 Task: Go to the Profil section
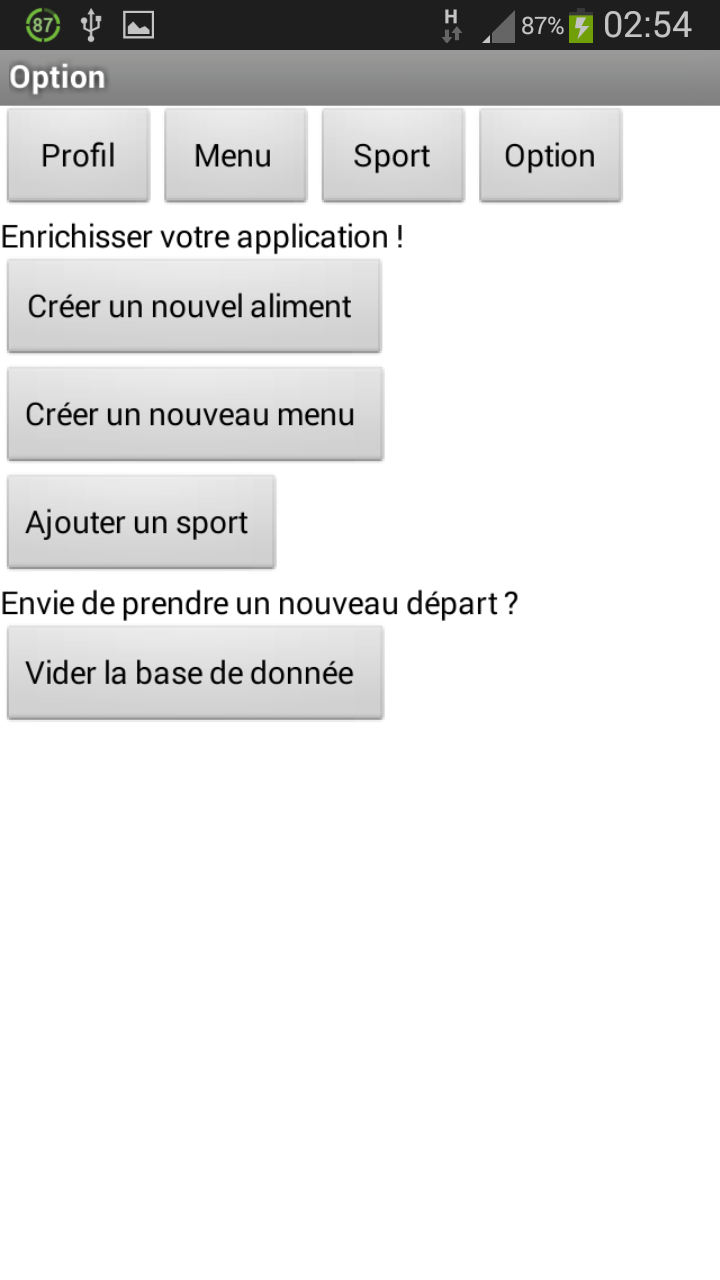[x=78, y=155]
